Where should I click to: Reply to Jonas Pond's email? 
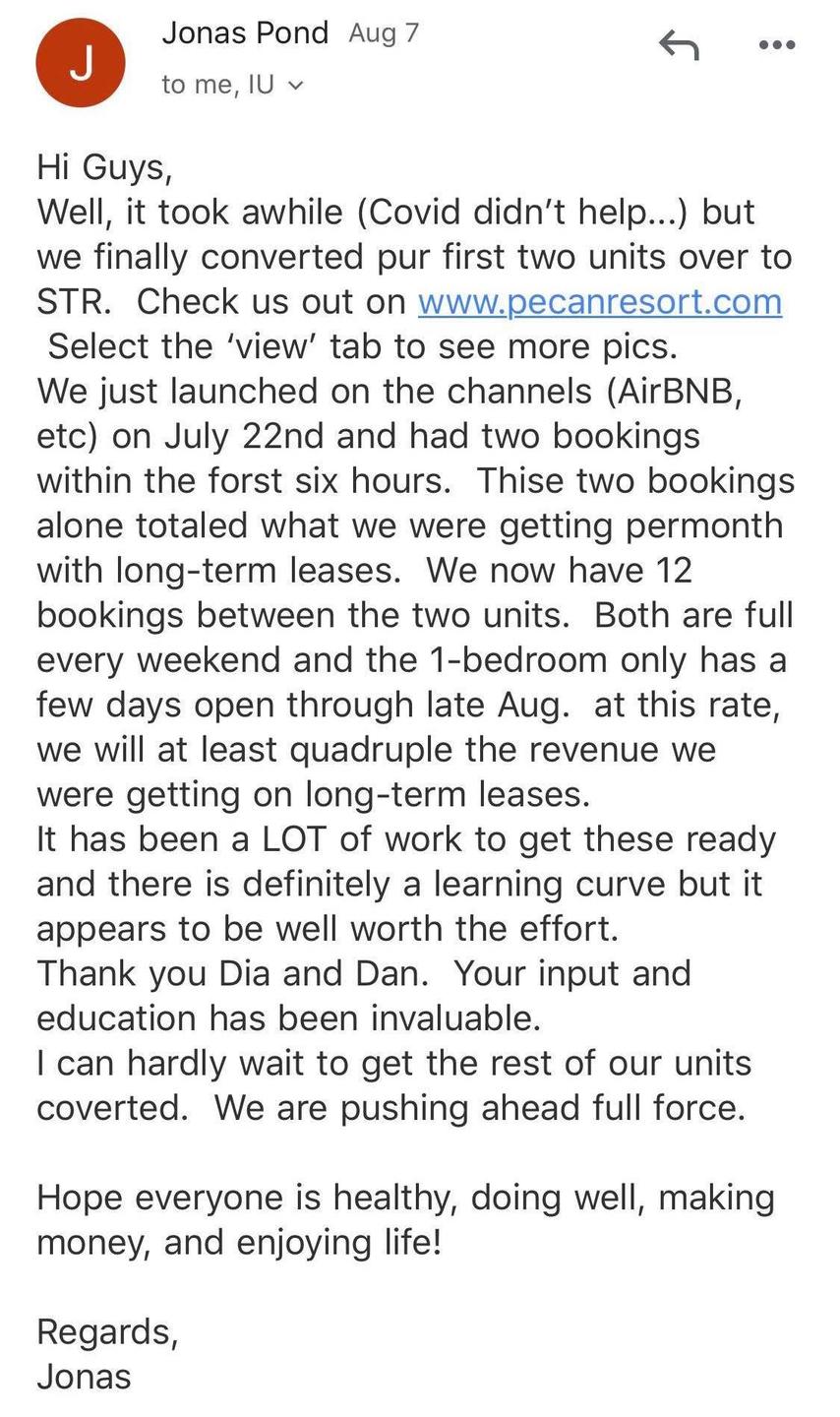point(679,44)
